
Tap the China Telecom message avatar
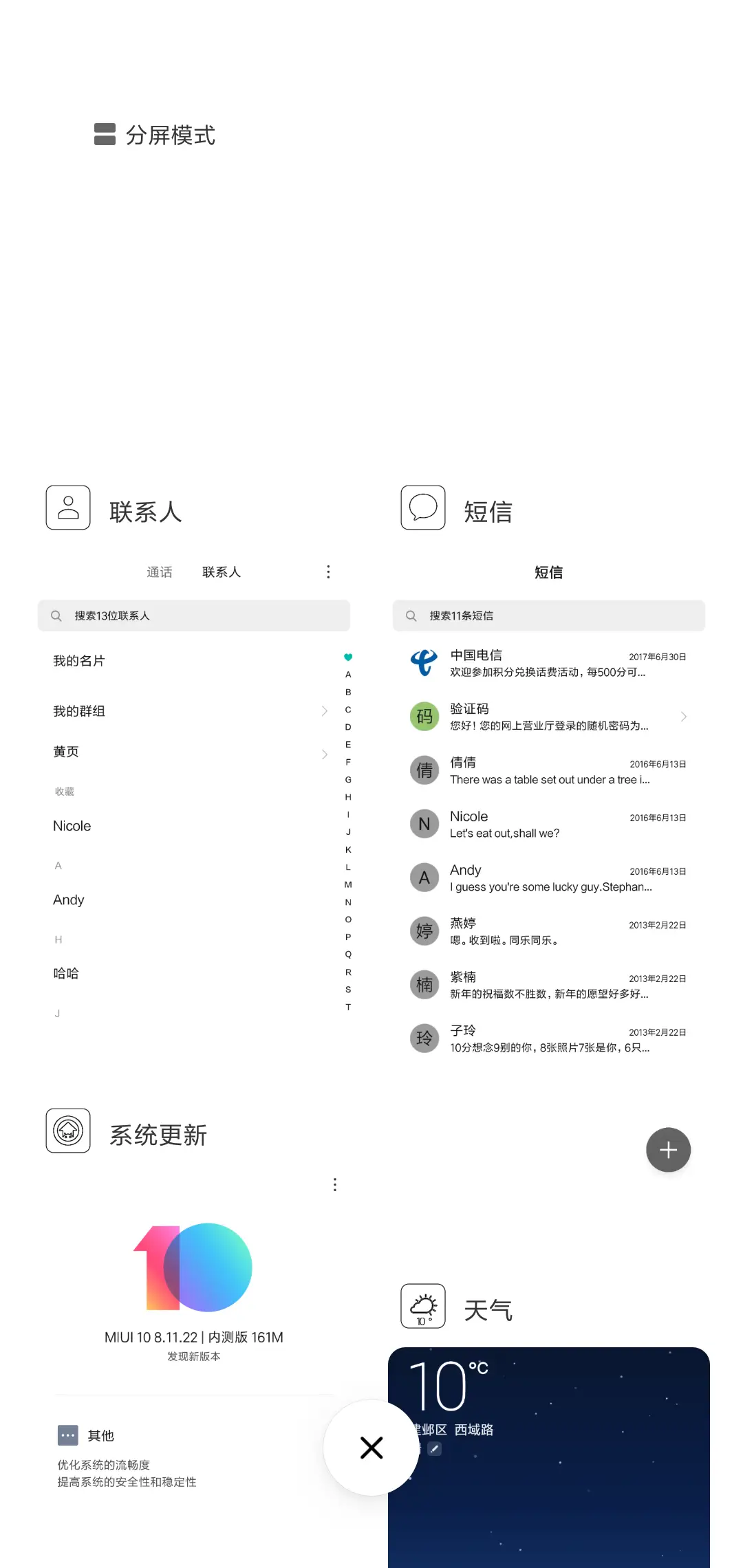click(424, 662)
